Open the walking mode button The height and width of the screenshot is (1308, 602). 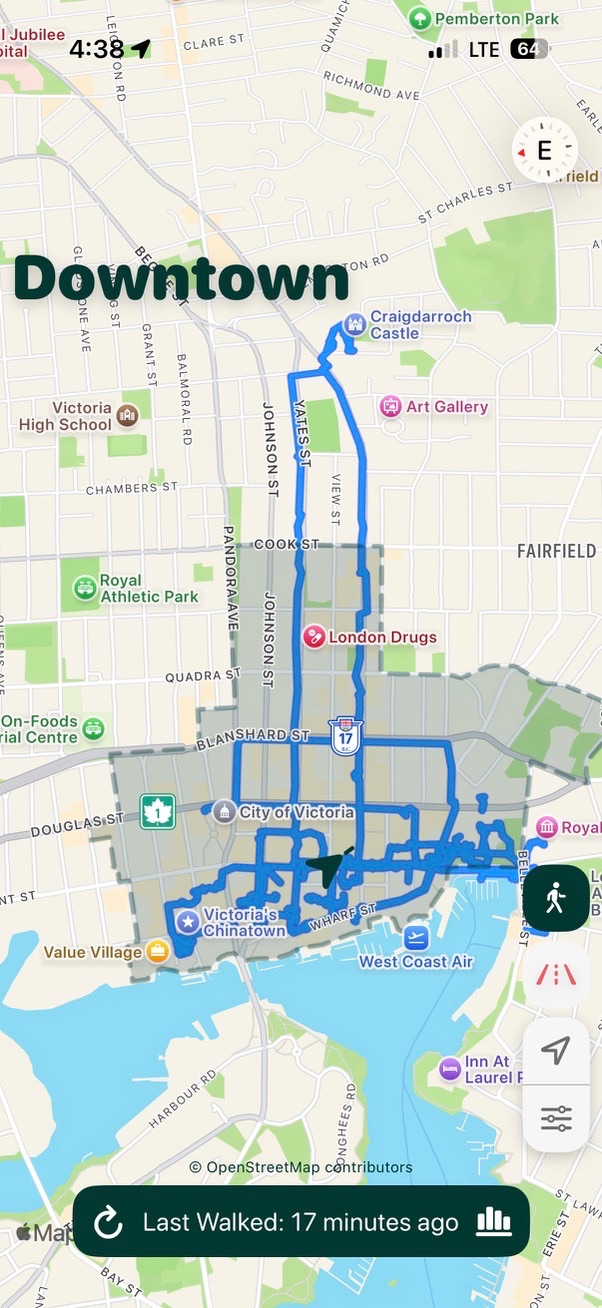pyautogui.click(x=556, y=898)
